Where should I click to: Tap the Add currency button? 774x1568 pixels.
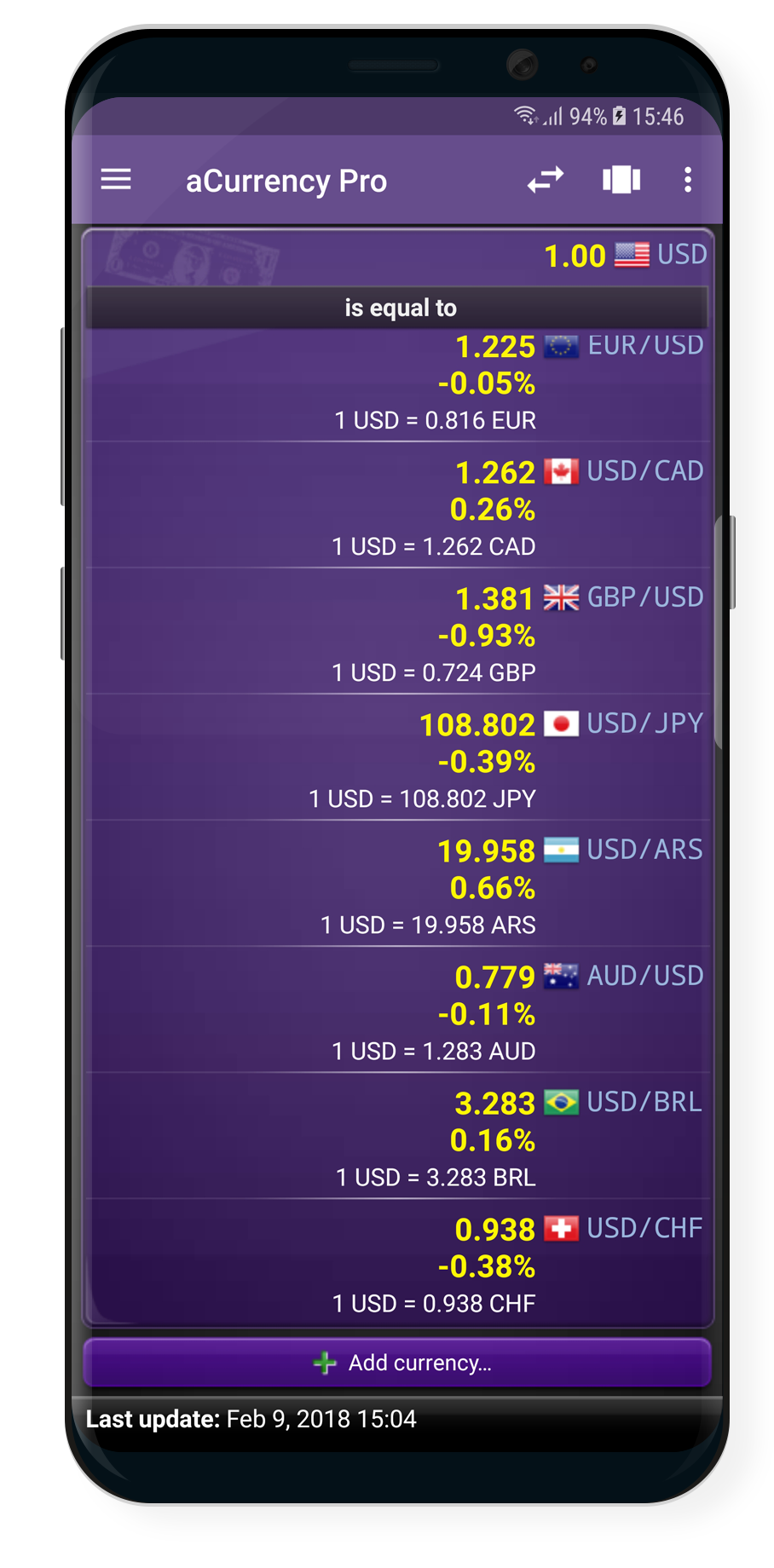point(397,1363)
